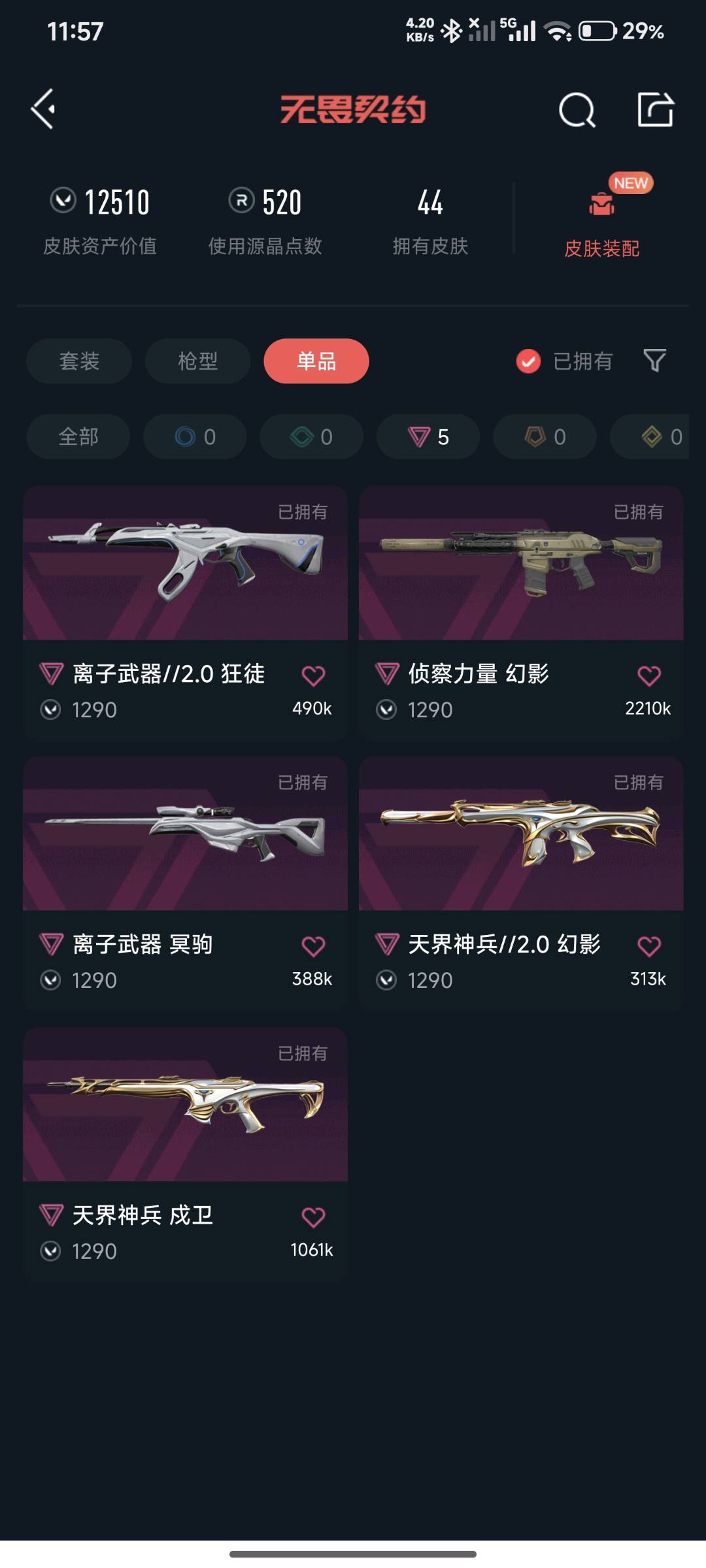Filter by the pink triangle tier showing 5
Screen dimensions: 706x1568
click(x=428, y=436)
